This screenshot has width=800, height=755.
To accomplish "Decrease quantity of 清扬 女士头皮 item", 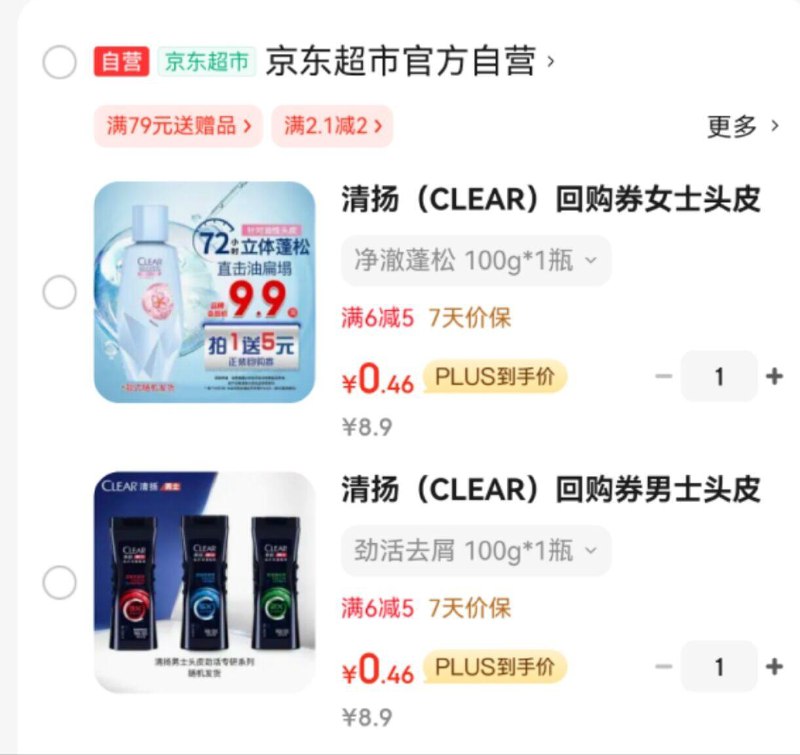I will pos(664,377).
